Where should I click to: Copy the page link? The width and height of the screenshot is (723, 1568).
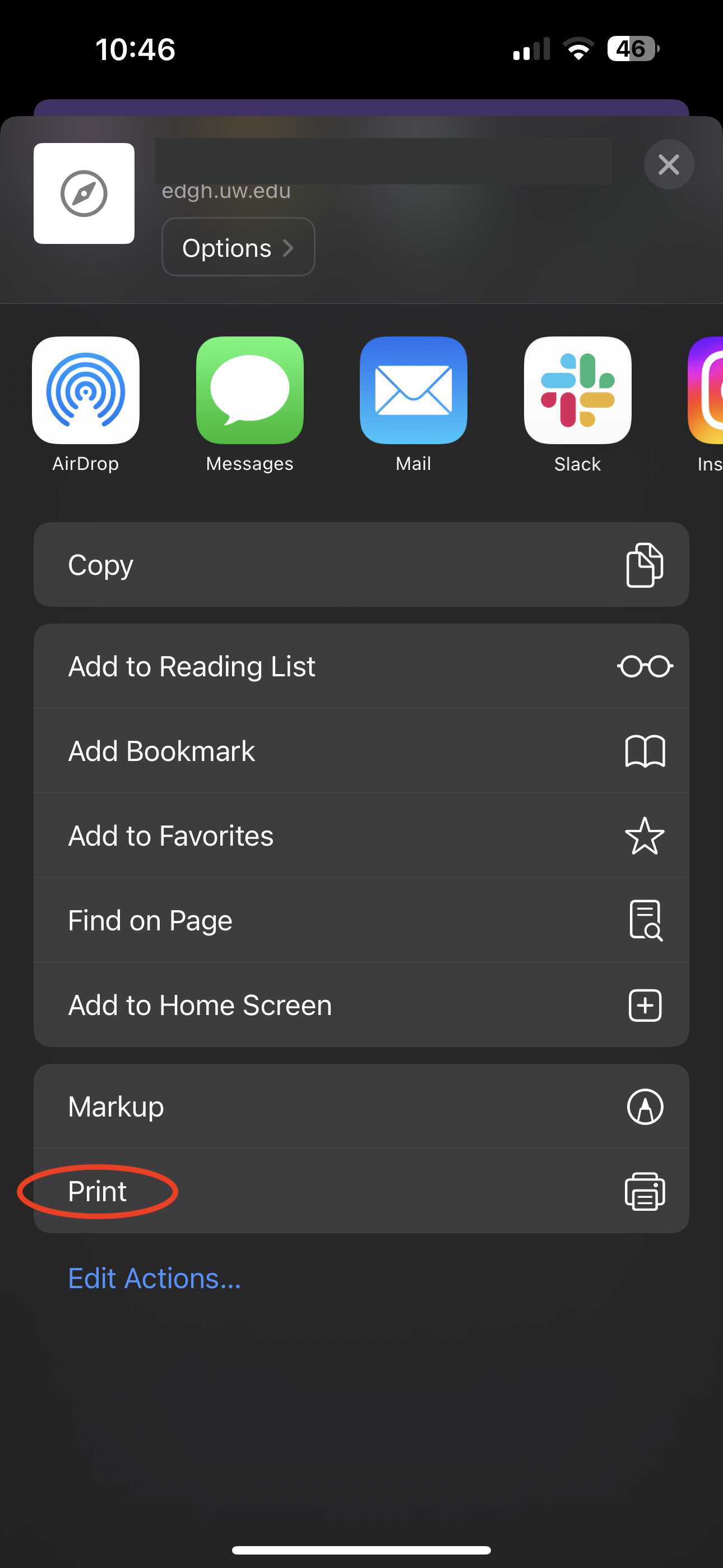[x=361, y=564]
